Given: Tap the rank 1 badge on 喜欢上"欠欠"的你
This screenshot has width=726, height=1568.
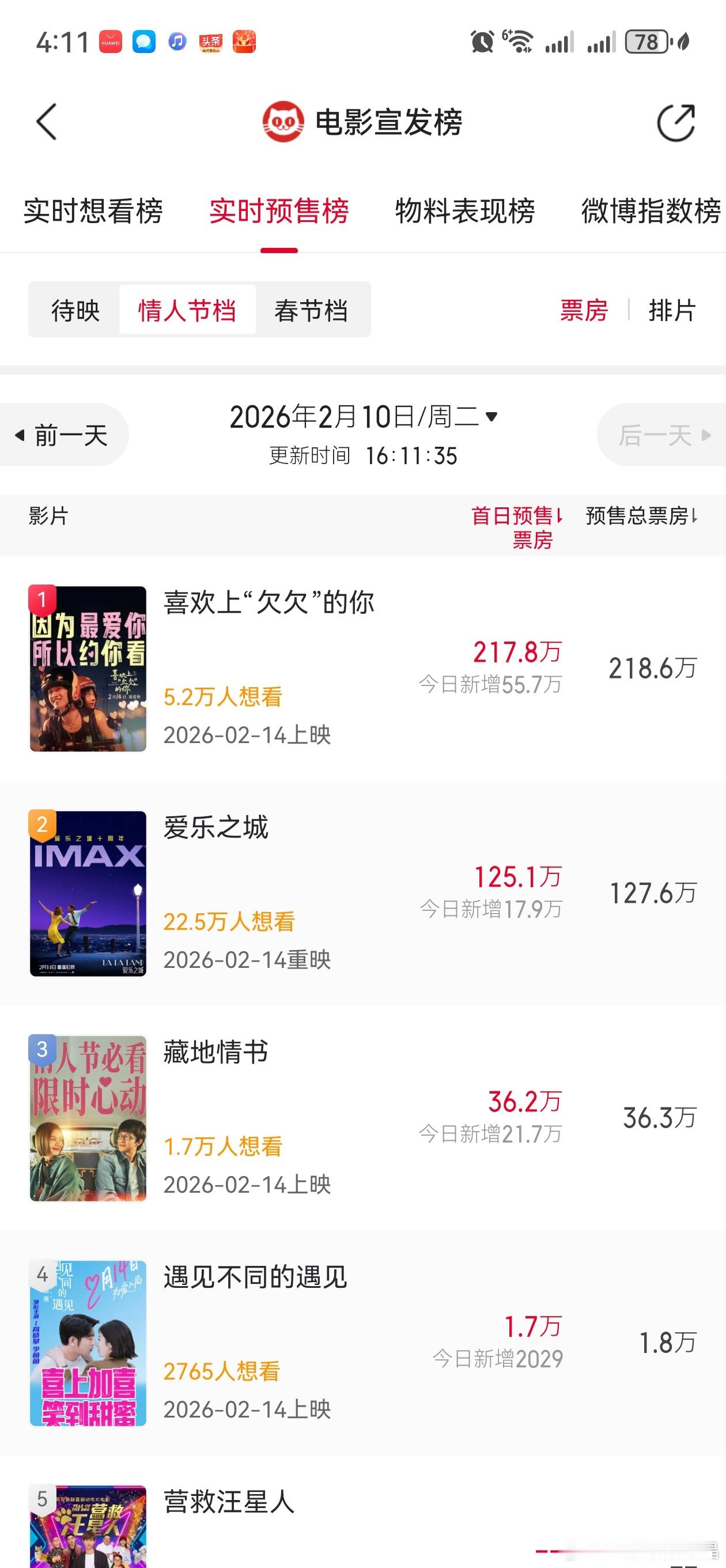Looking at the screenshot, I should pyautogui.click(x=41, y=599).
